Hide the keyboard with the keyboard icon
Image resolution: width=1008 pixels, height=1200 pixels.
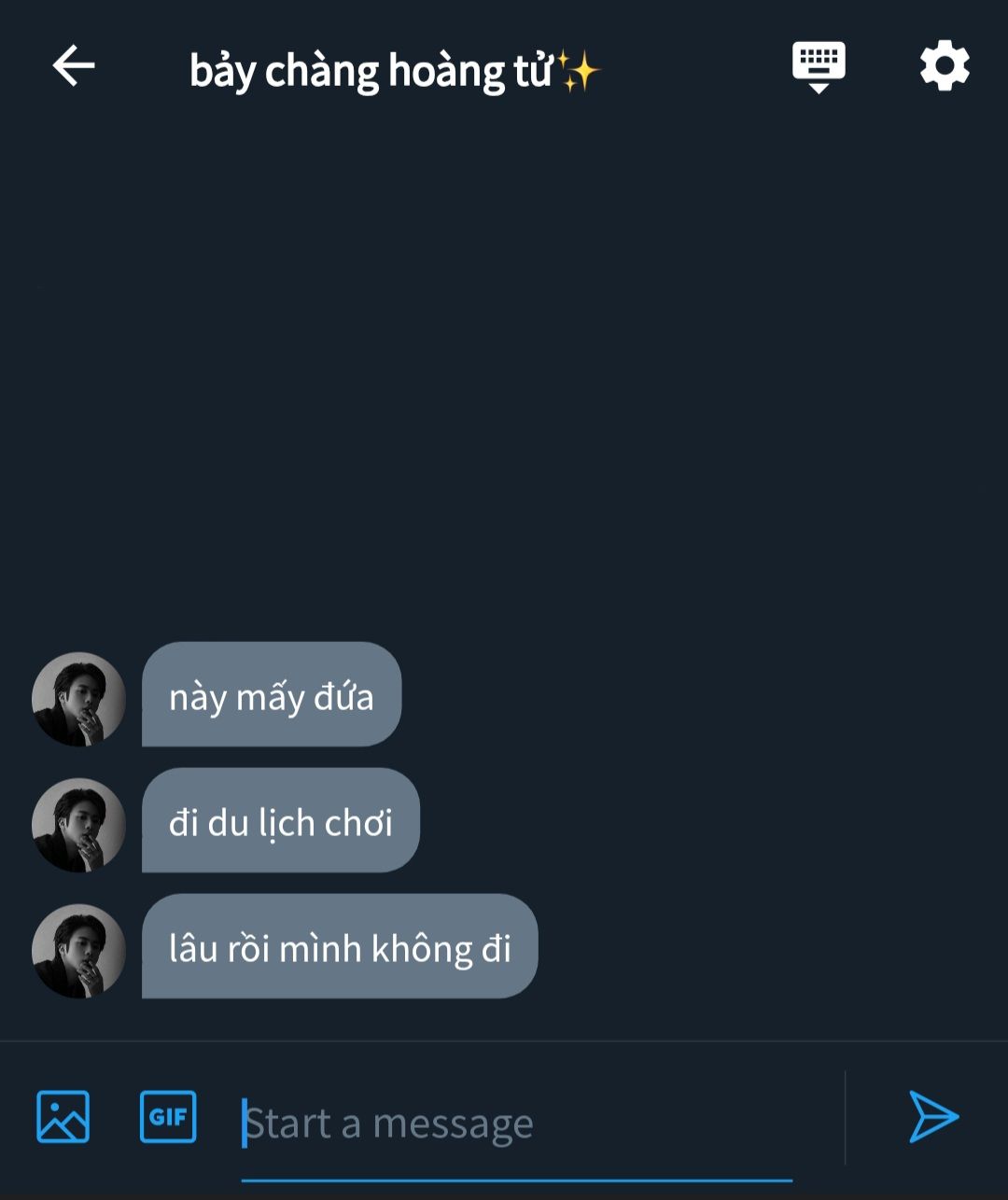coord(819,66)
